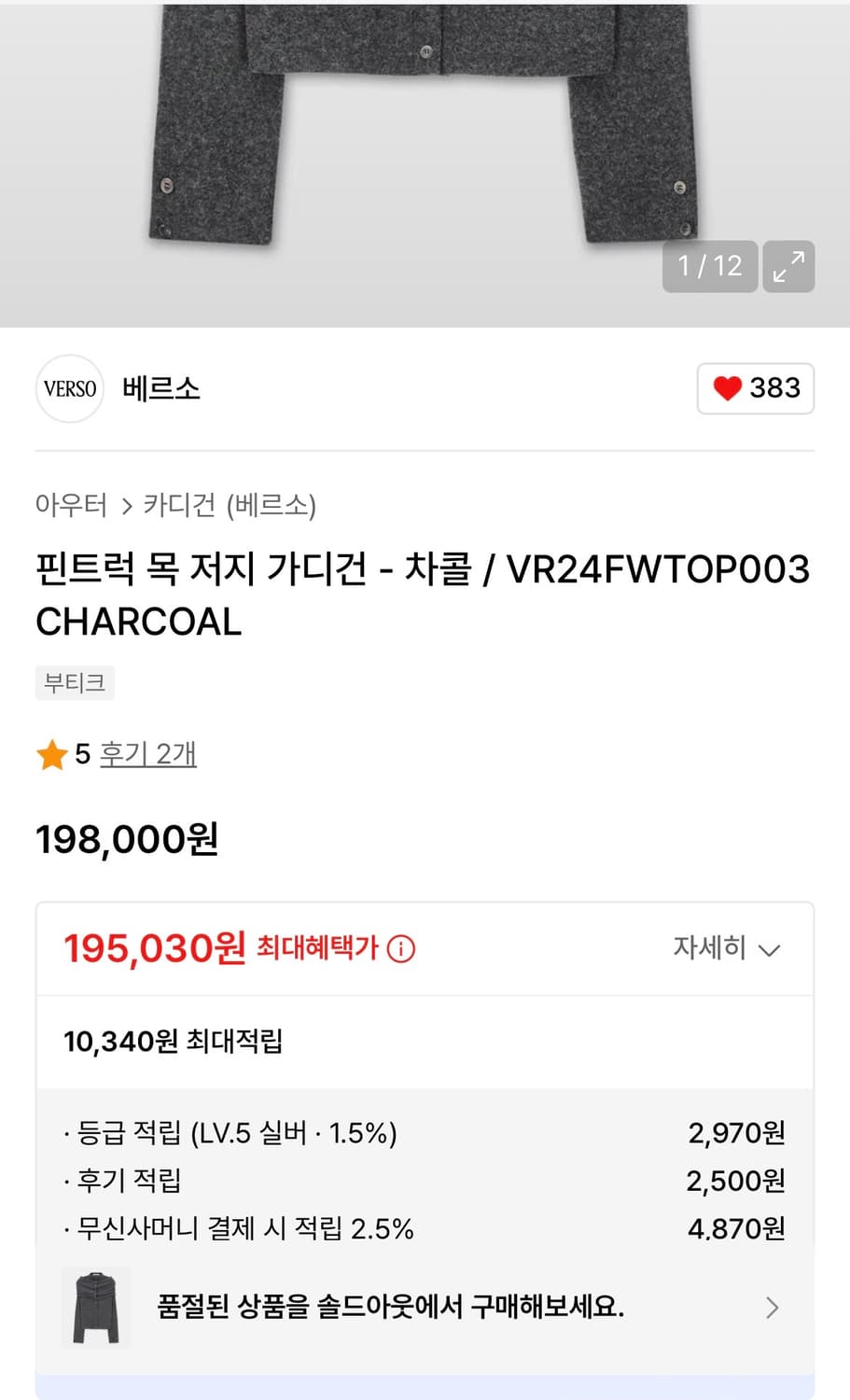Image resolution: width=850 pixels, height=1400 pixels.
Task: Open the 아우터 category menu
Action: (x=70, y=505)
